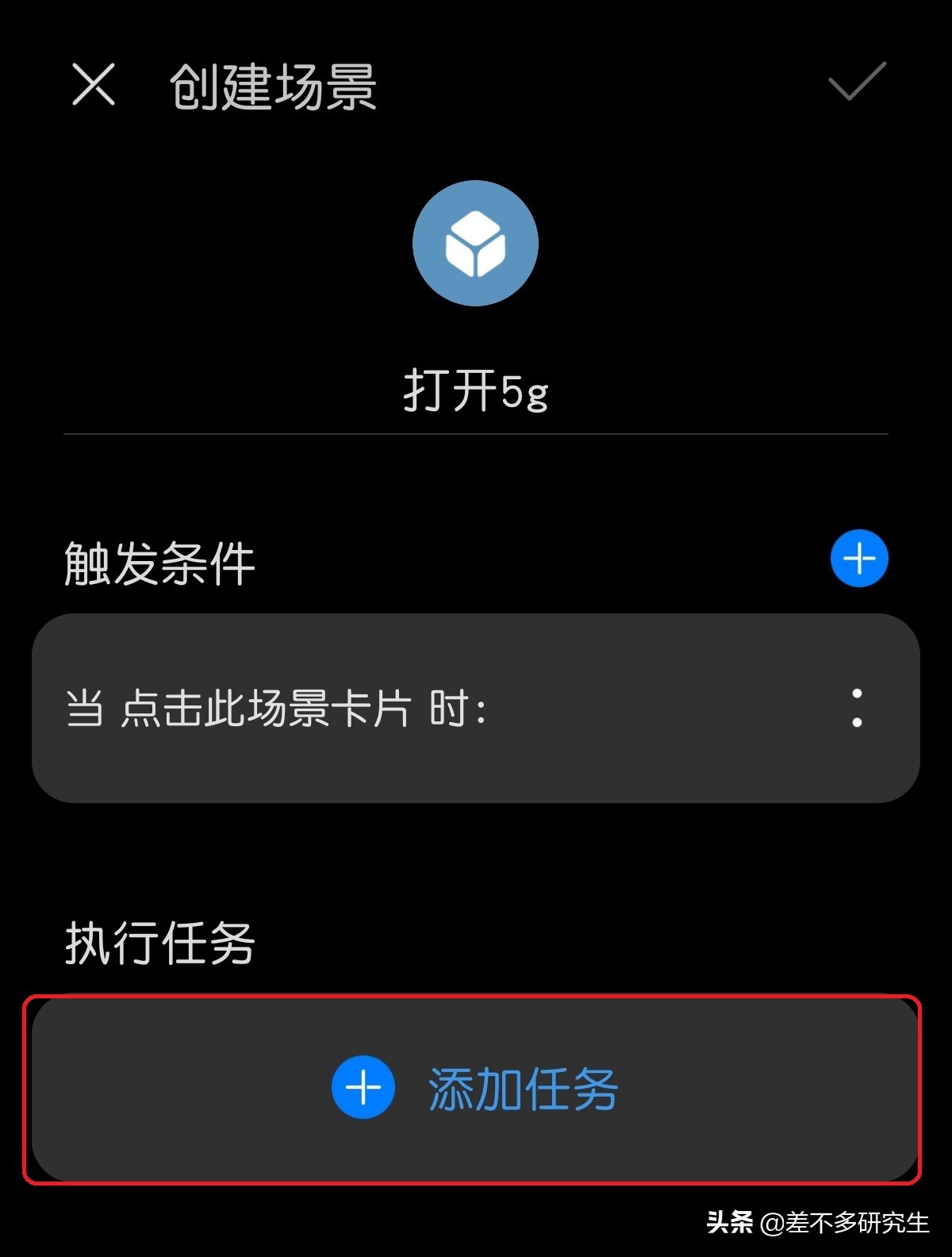Click the divider line under 打开5g
This screenshot has width=952, height=1257.
click(x=476, y=434)
